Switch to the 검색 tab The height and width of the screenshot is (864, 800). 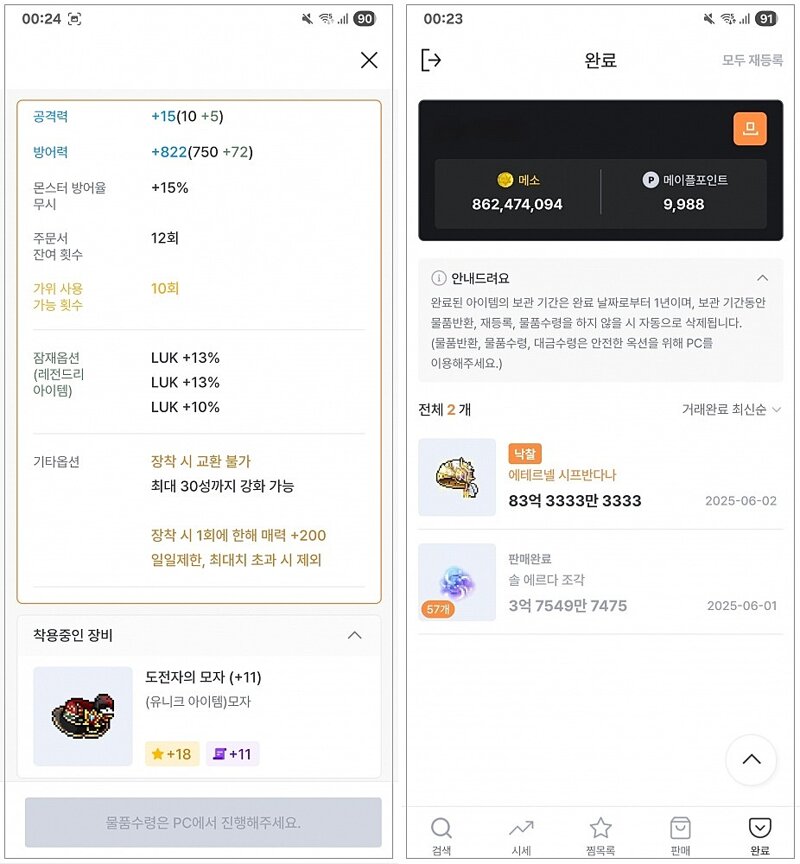click(441, 836)
